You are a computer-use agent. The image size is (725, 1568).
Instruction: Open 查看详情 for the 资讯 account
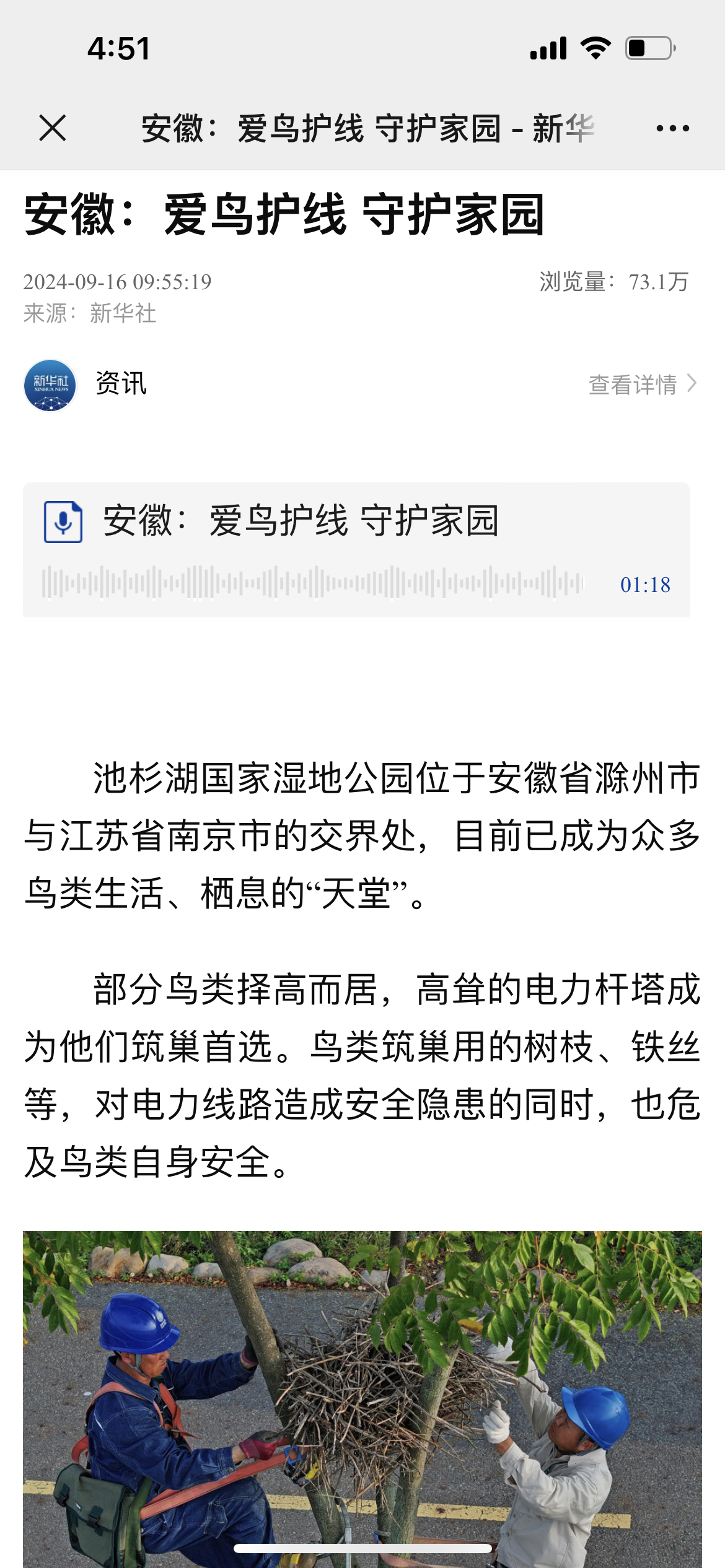click(x=643, y=385)
